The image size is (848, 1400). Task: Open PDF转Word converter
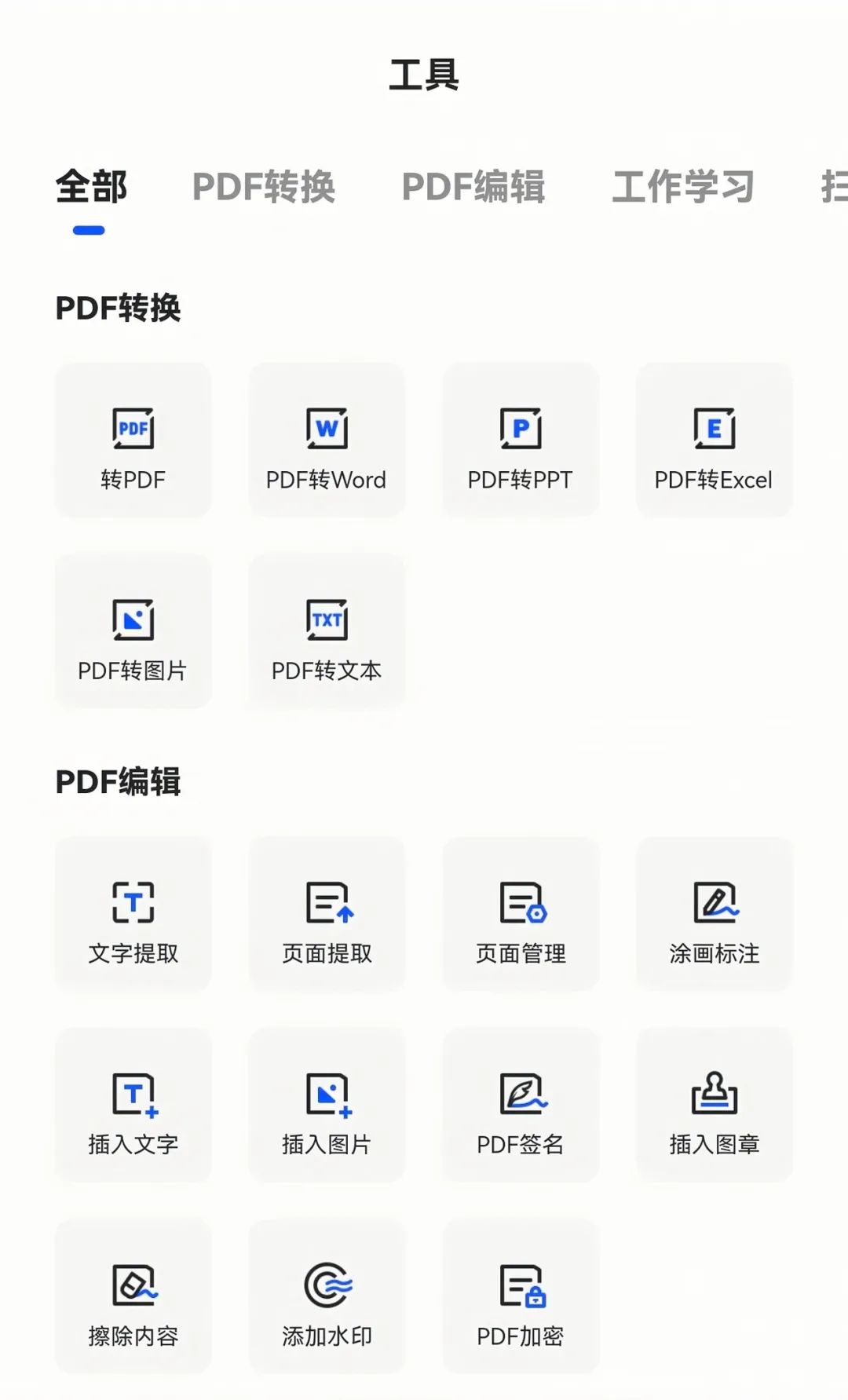327,440
